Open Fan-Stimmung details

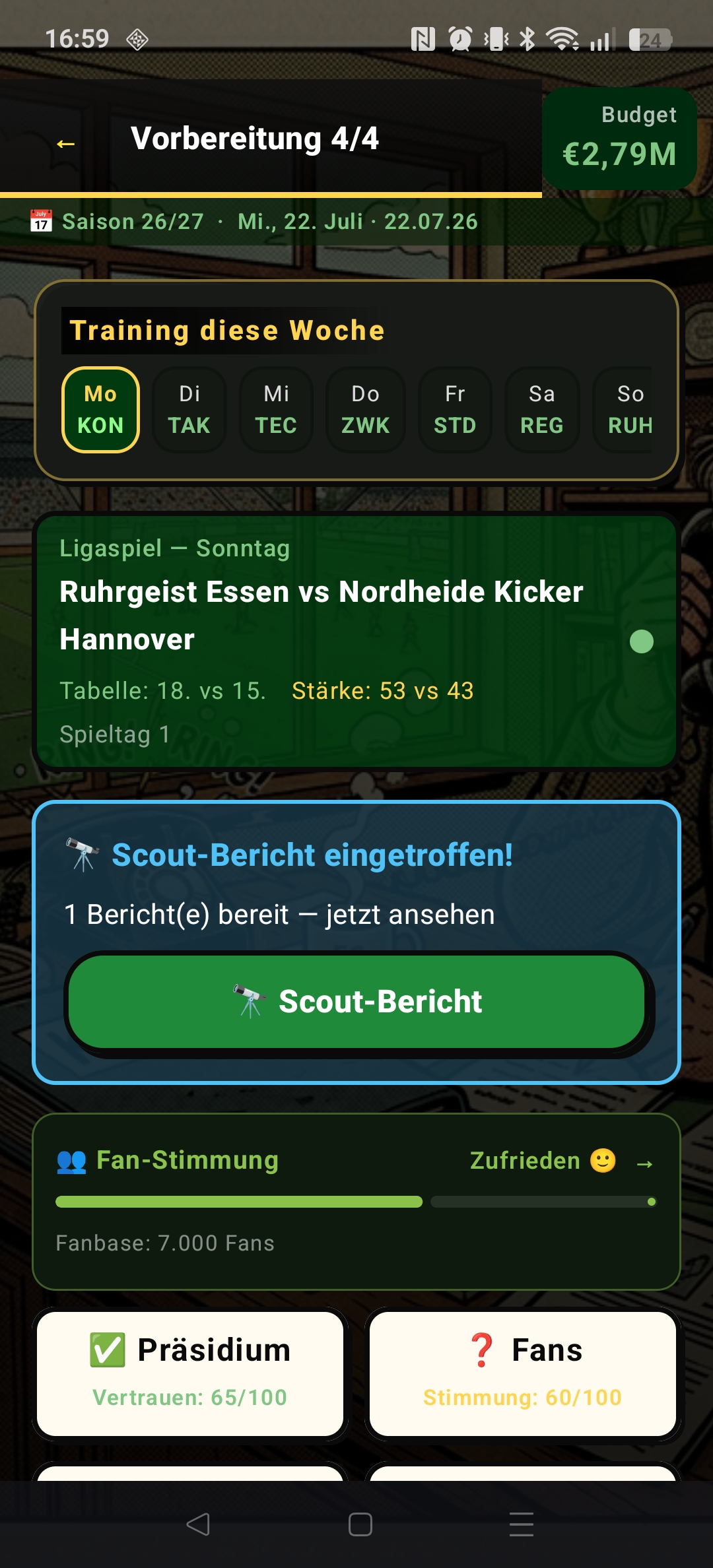[356, 1200]
